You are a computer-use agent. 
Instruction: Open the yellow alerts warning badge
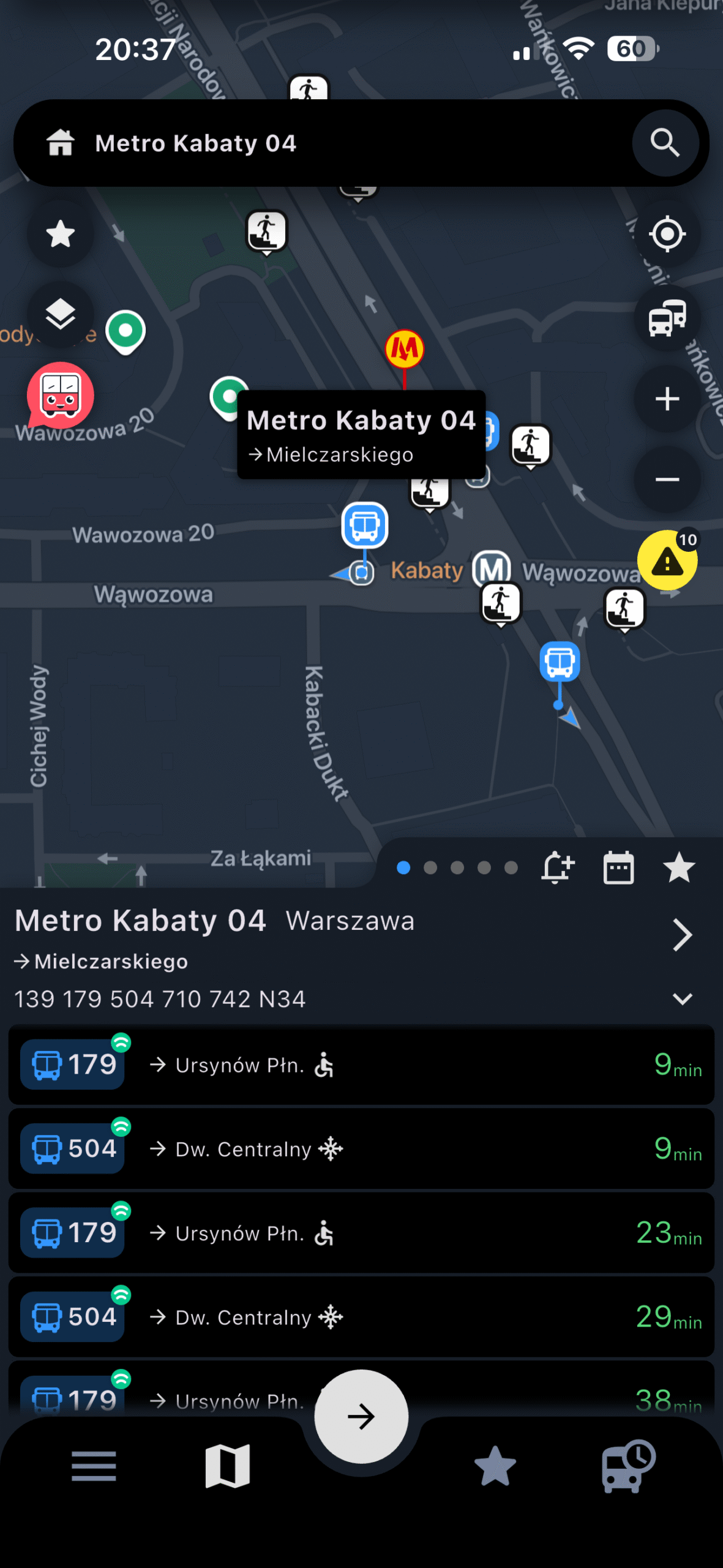coord(667,561)
